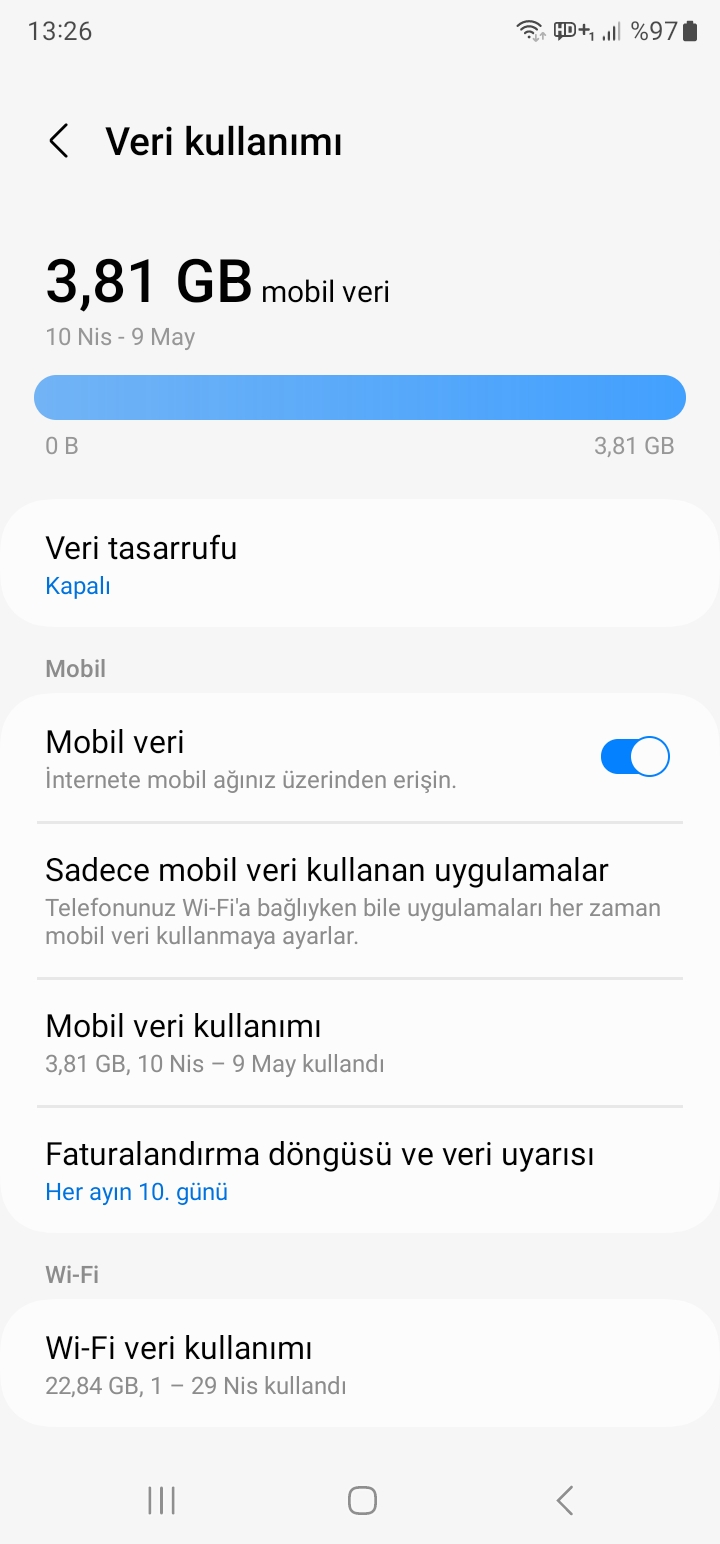Open Veri tasarrufu settings
720x1544 pixels.
[x=360, y=564]
